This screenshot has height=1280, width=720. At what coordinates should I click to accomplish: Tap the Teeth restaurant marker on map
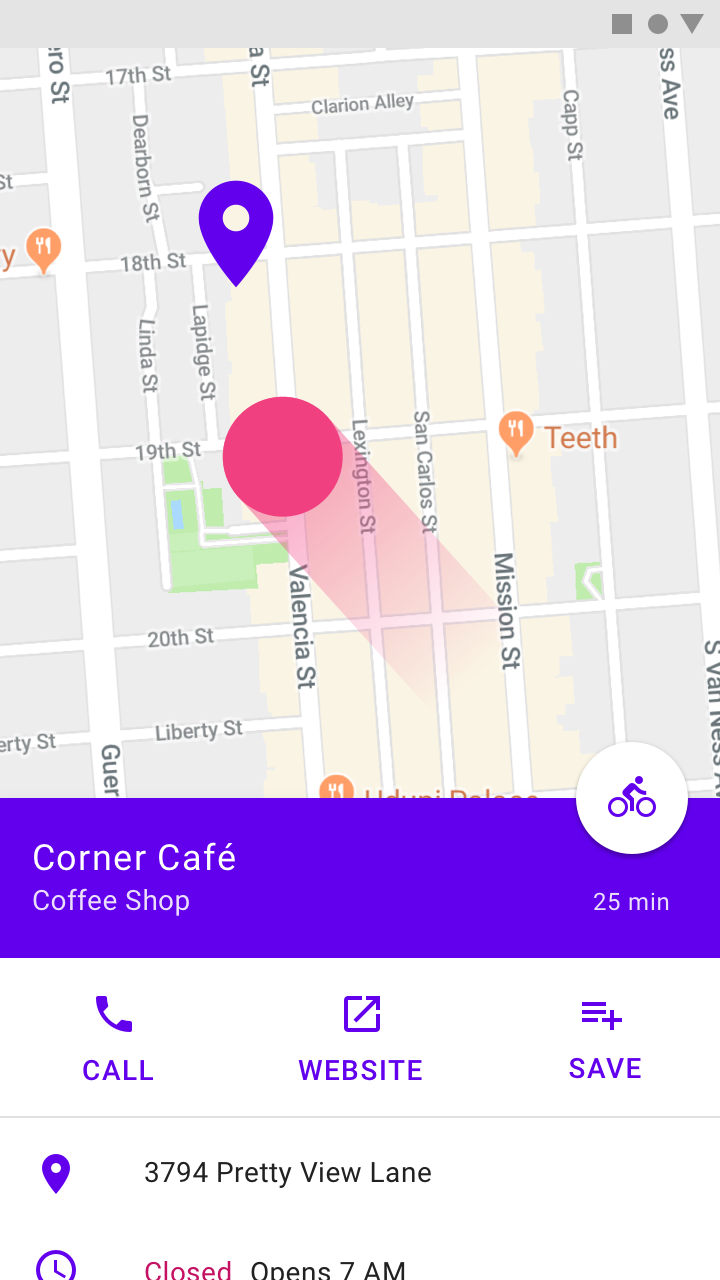click(x=516, y=432)
